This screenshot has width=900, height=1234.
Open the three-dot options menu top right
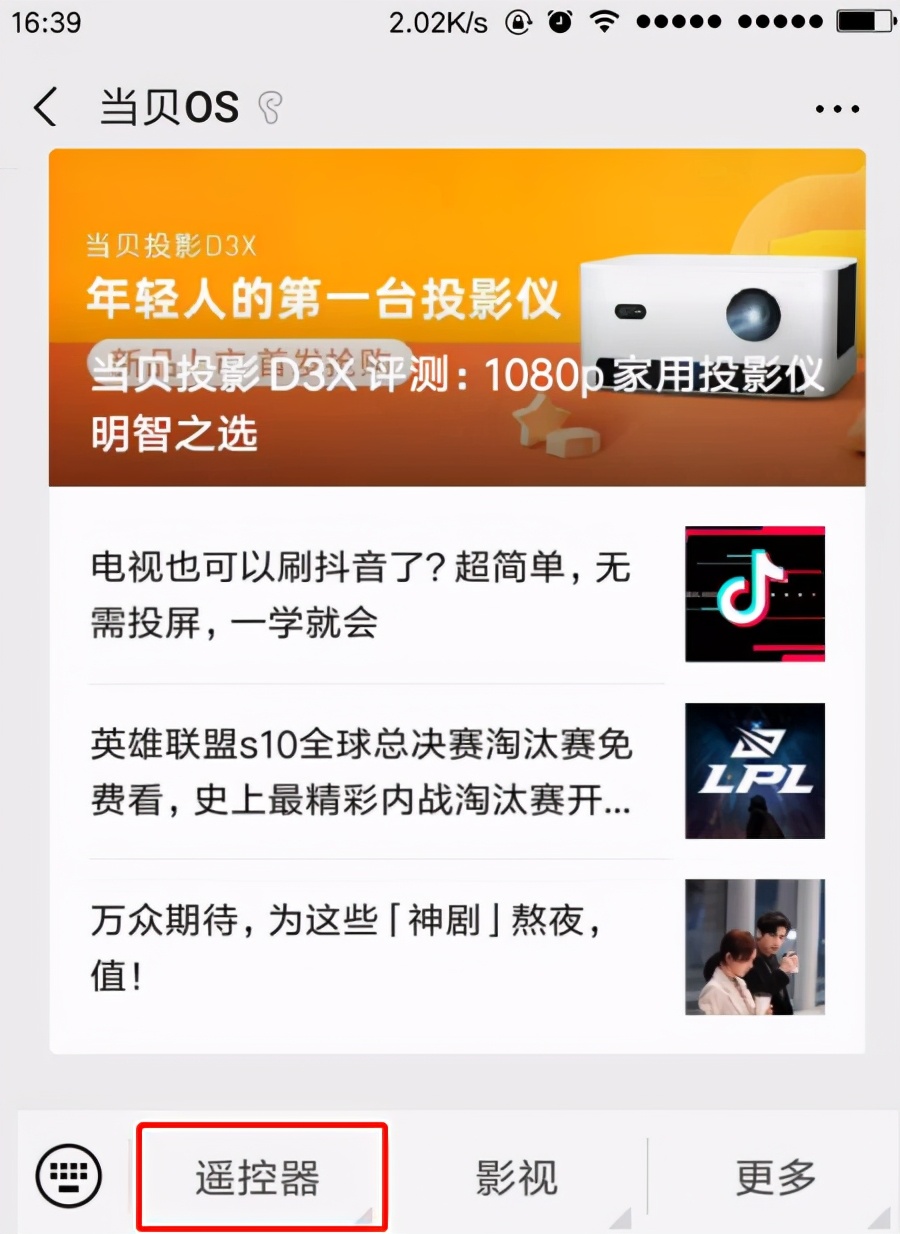coord(838,108)
